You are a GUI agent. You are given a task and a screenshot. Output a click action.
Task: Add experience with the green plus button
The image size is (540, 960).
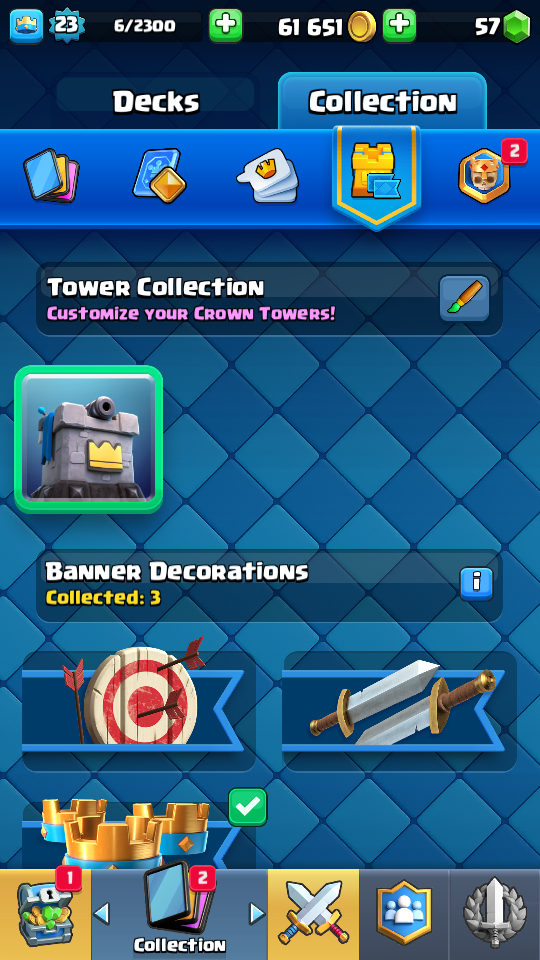click(x=225, y=26)
